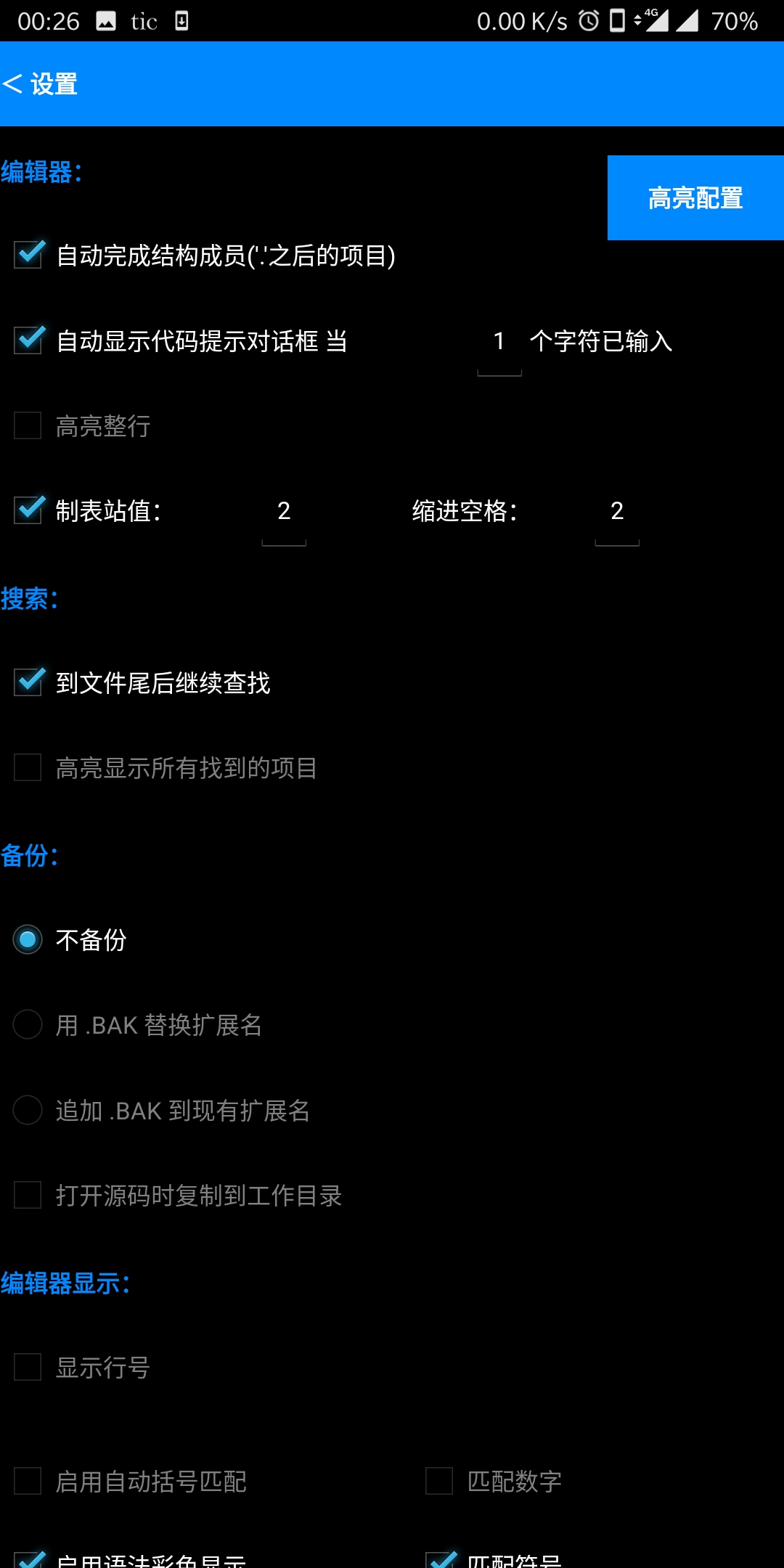Image resolution: width=784 pixels, height=1568 pixels.
Task: Turn on 启用自动括号匹配
Action: (x=28, y=1481)
